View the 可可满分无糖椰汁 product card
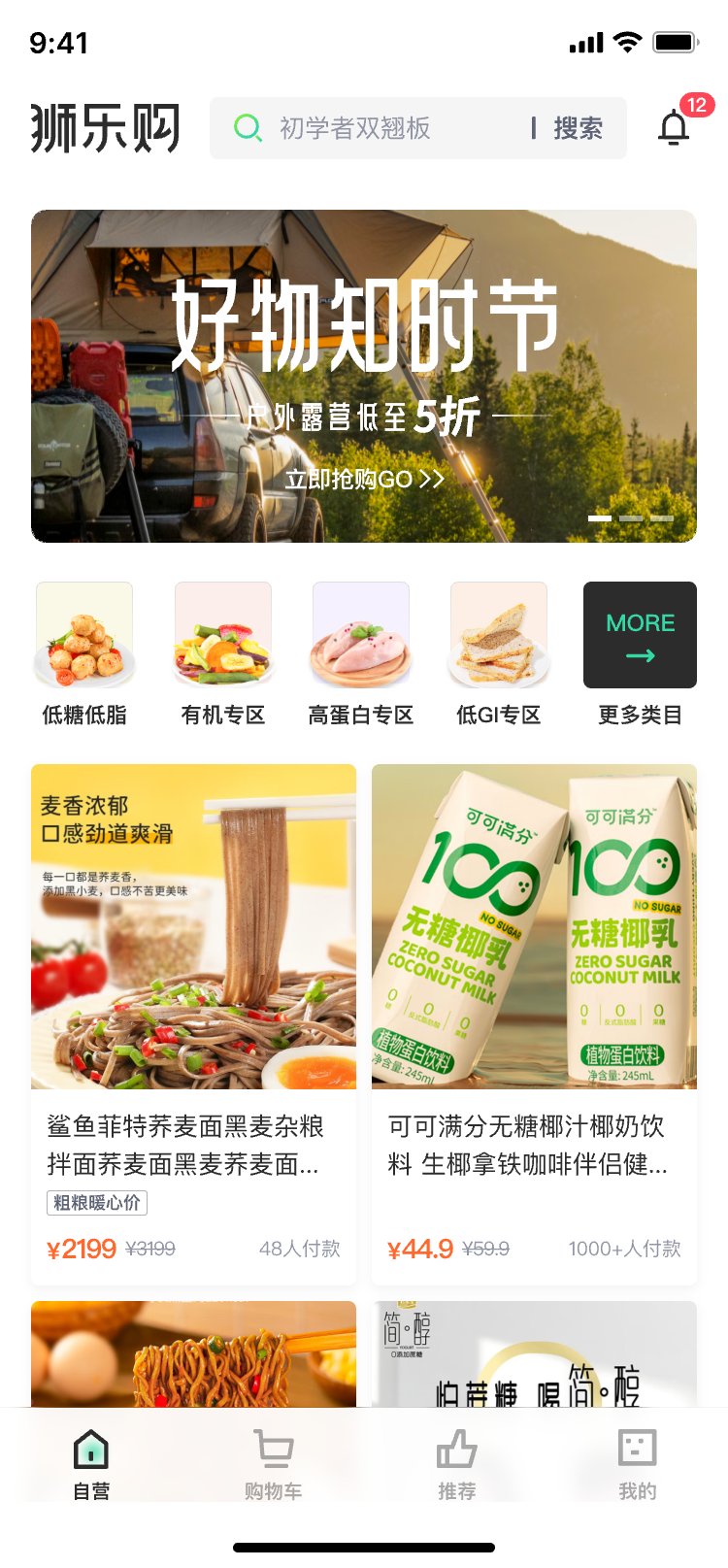The height and width of the screenshot is (1568, 728). [x=534, y=1024]
